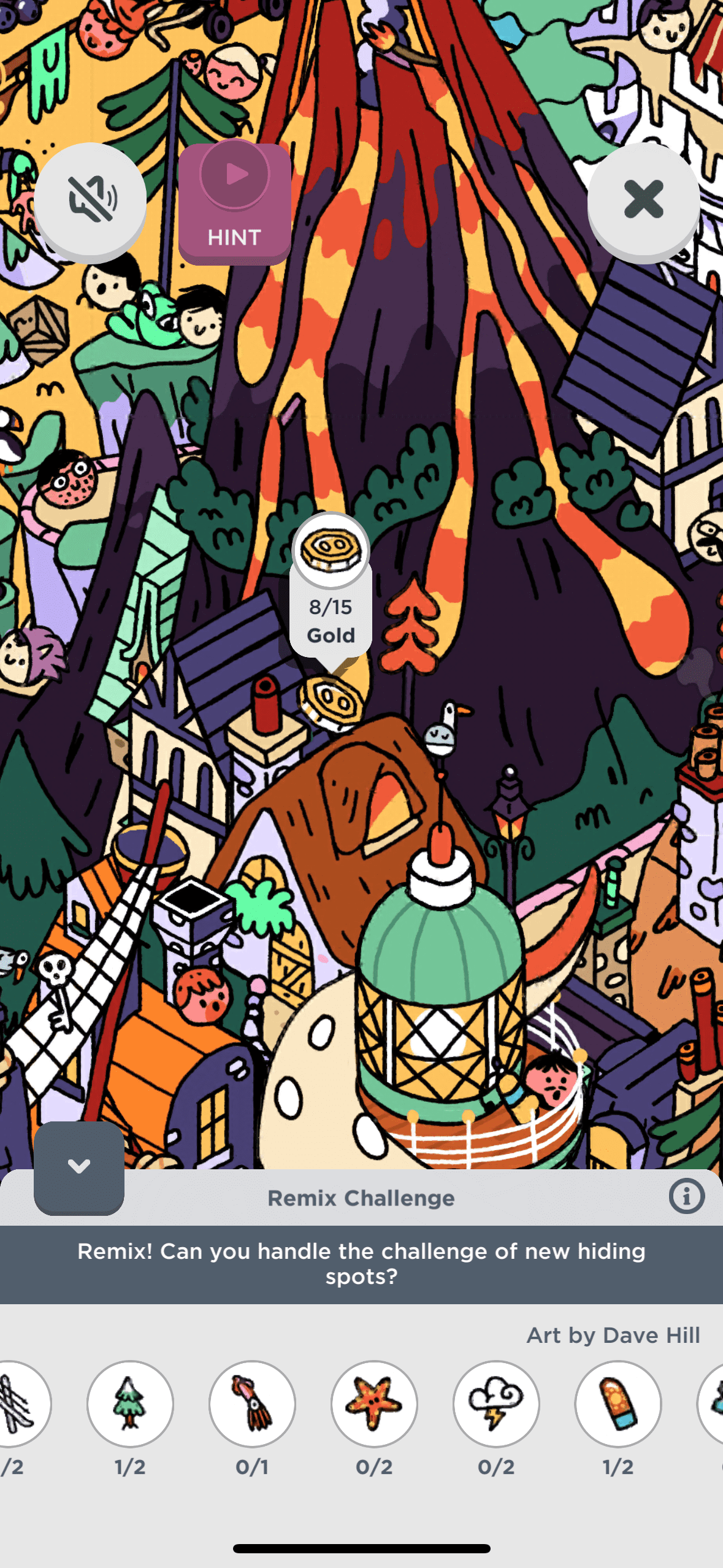Viewport: 723px width, 1568px height.
Task: Select the pine tree item to find
Action: 130,1404
